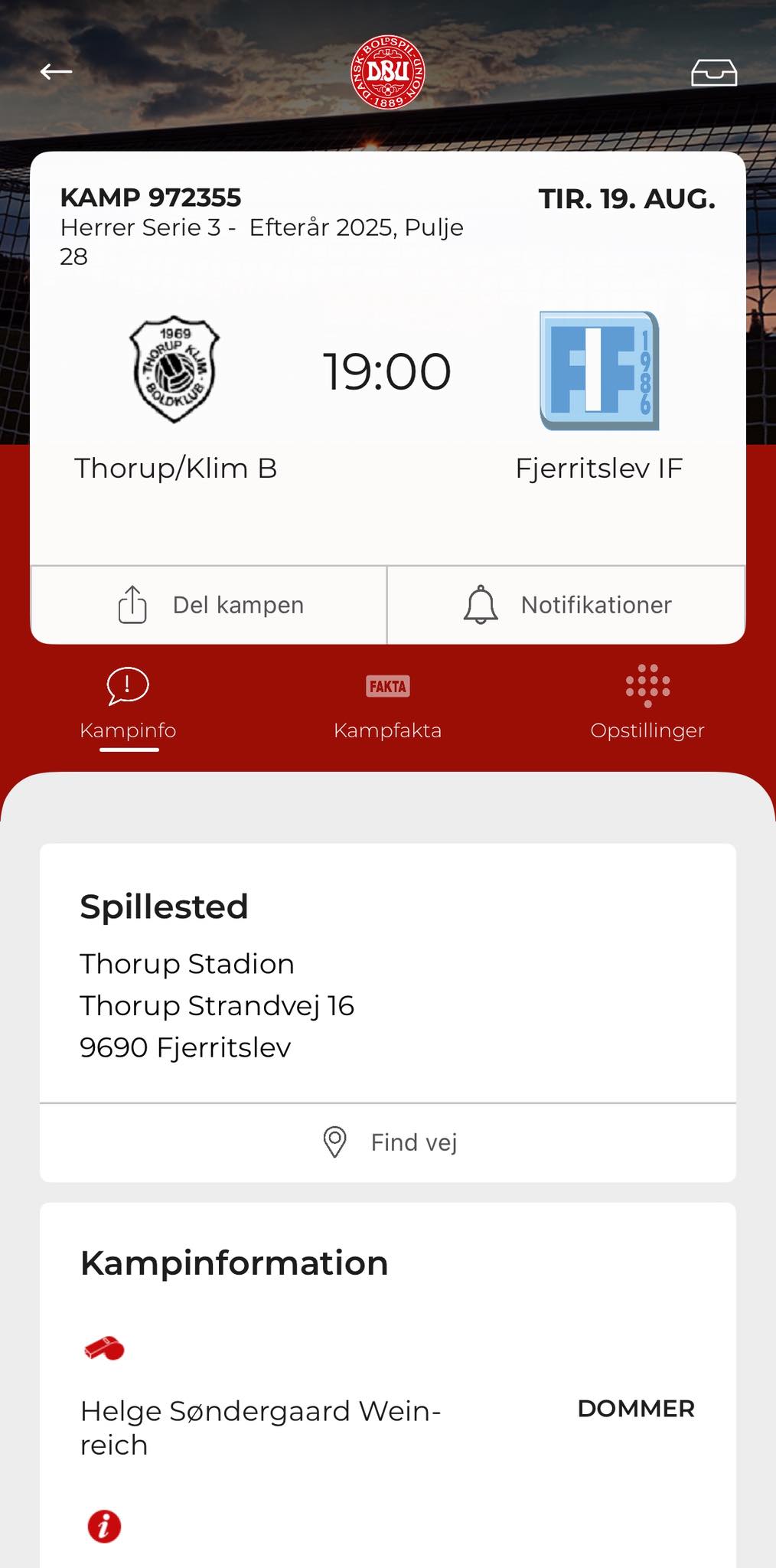Enable Notifikationer for this match

click(566, 605)
